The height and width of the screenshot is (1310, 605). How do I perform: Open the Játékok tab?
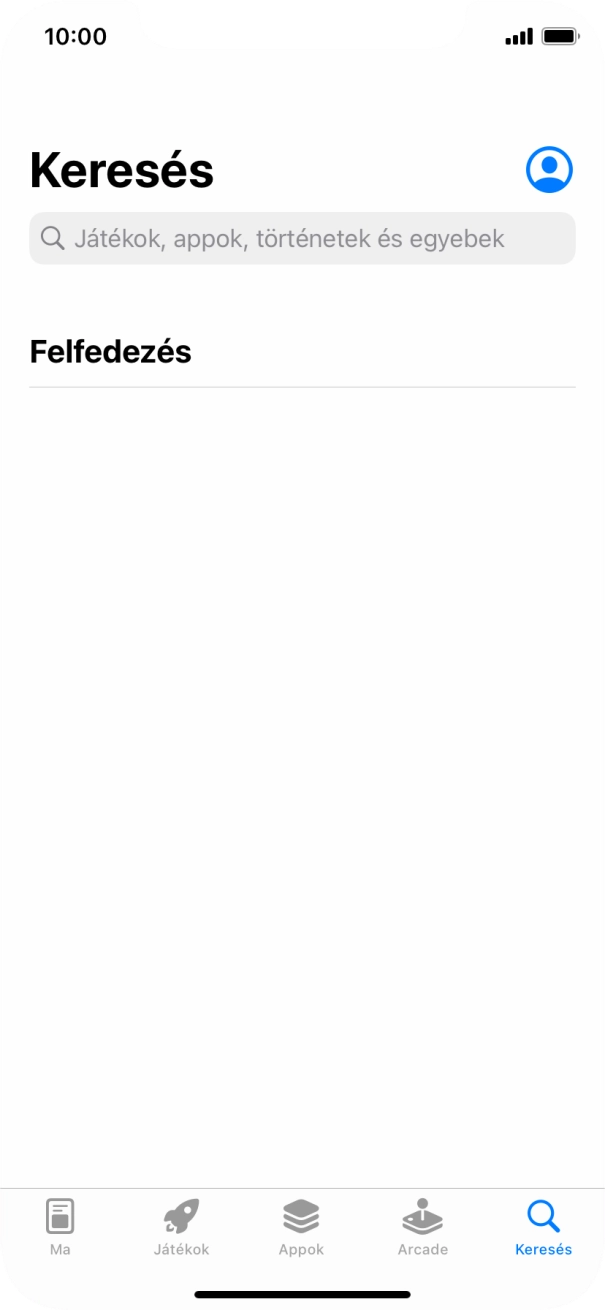click(181, 1227)
